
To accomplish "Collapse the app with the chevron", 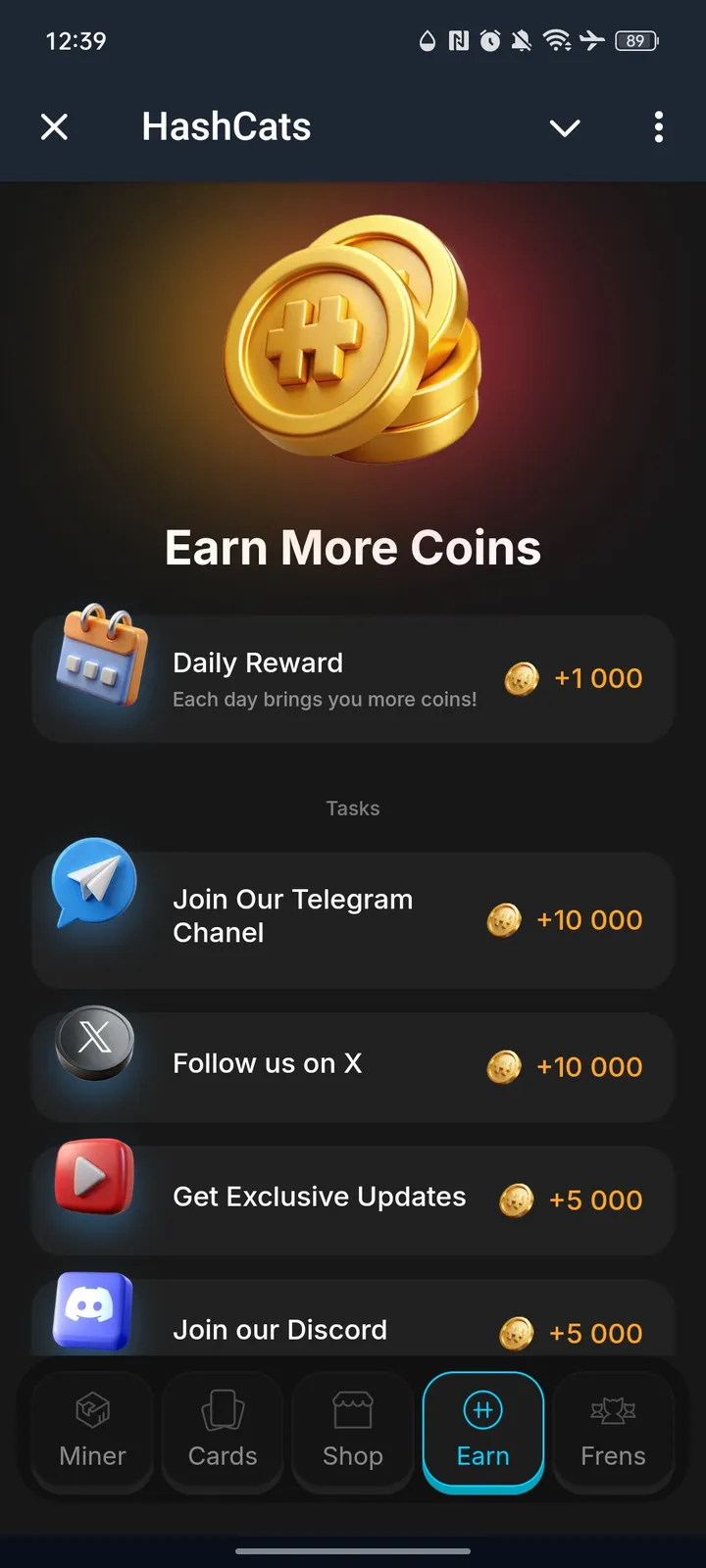I will point(565,127).
